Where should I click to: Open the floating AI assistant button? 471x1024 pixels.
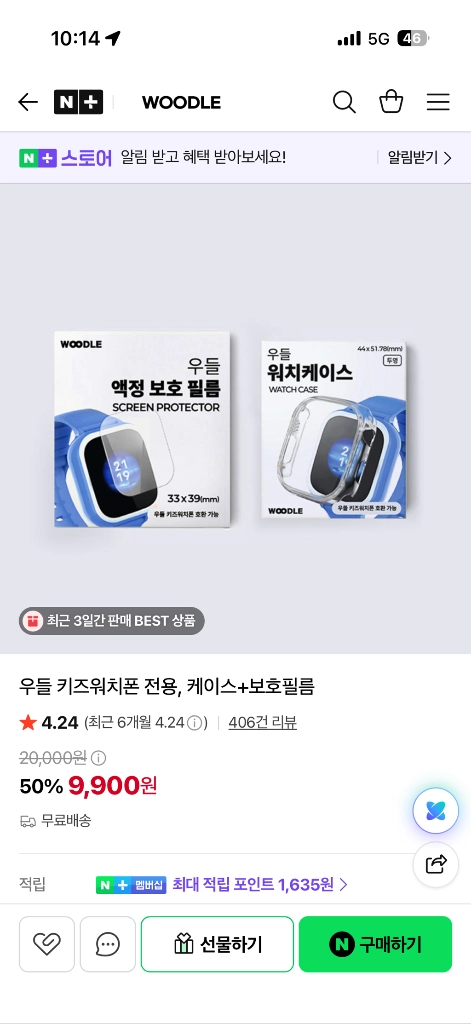pyautogui.click(x=436, y=811)
